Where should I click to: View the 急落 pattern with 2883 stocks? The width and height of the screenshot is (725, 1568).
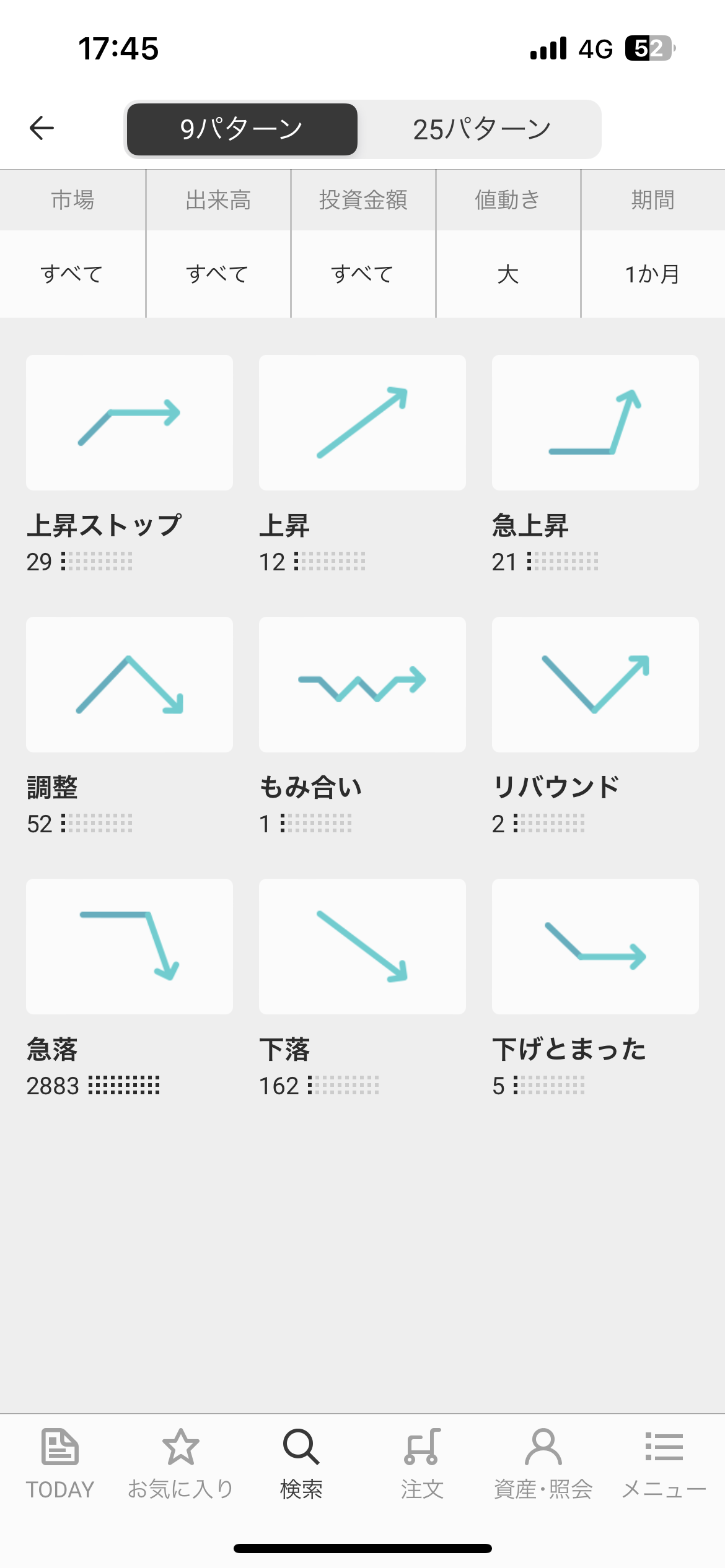coord(130,947)
